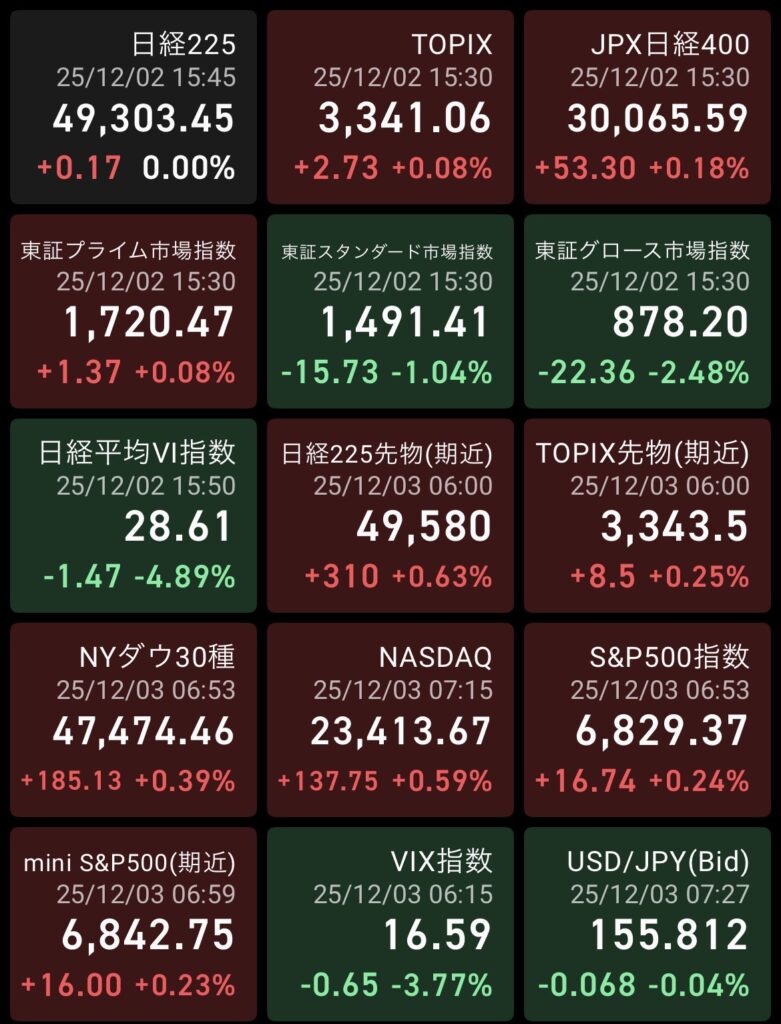Open S&P500指数 details
781x1024 pixels.
(x=647, y=719)
